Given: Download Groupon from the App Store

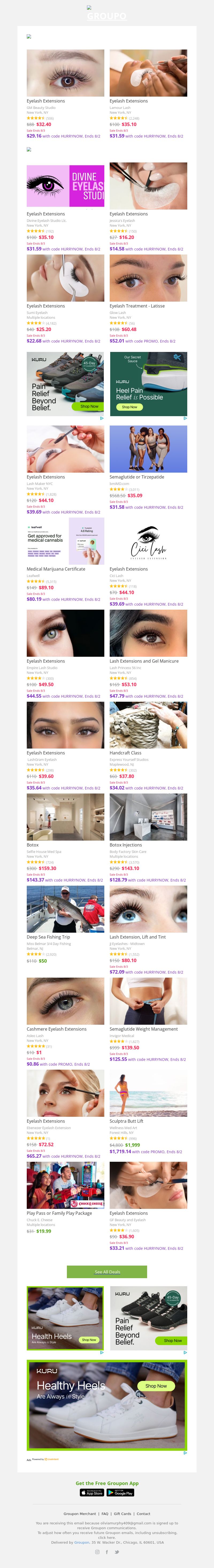Looking at the screenshot, I should point(92,1492).
